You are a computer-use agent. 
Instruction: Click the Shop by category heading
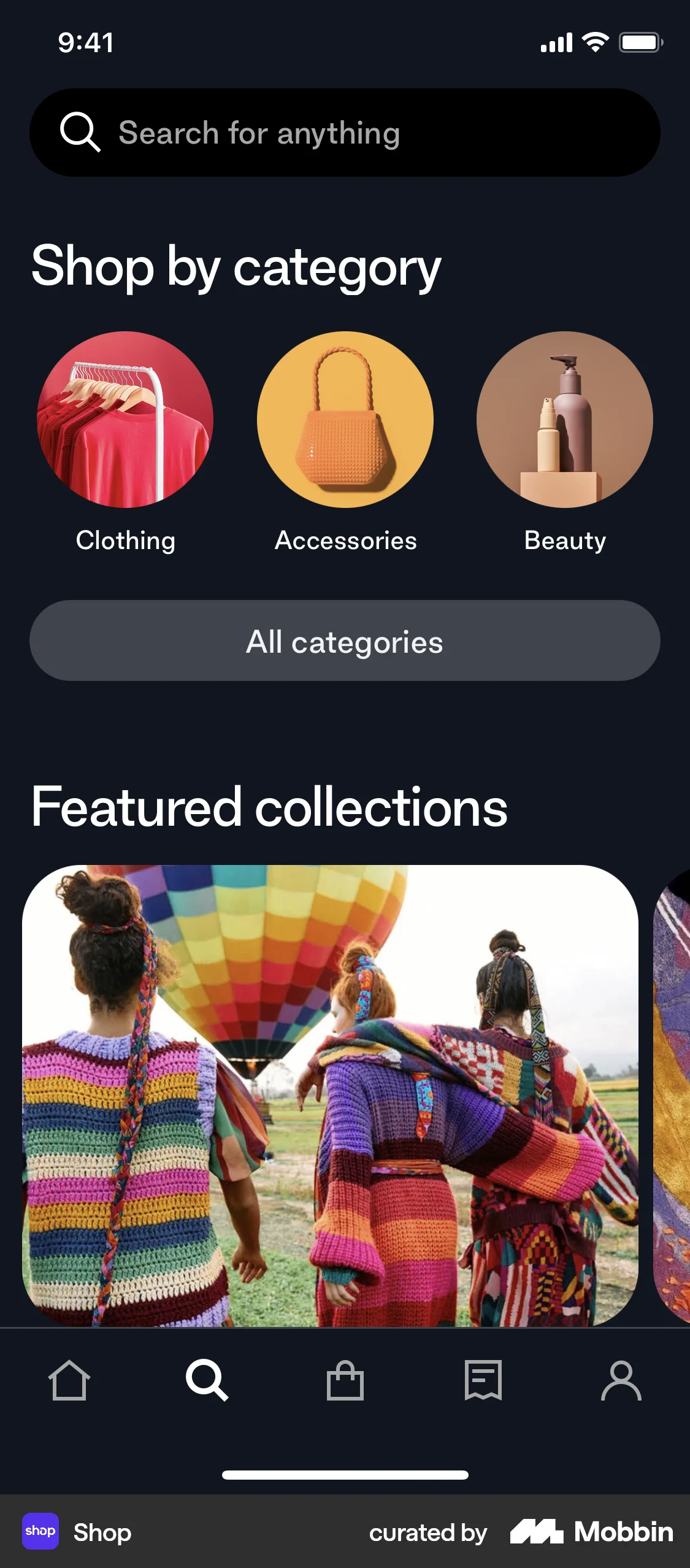236,266
